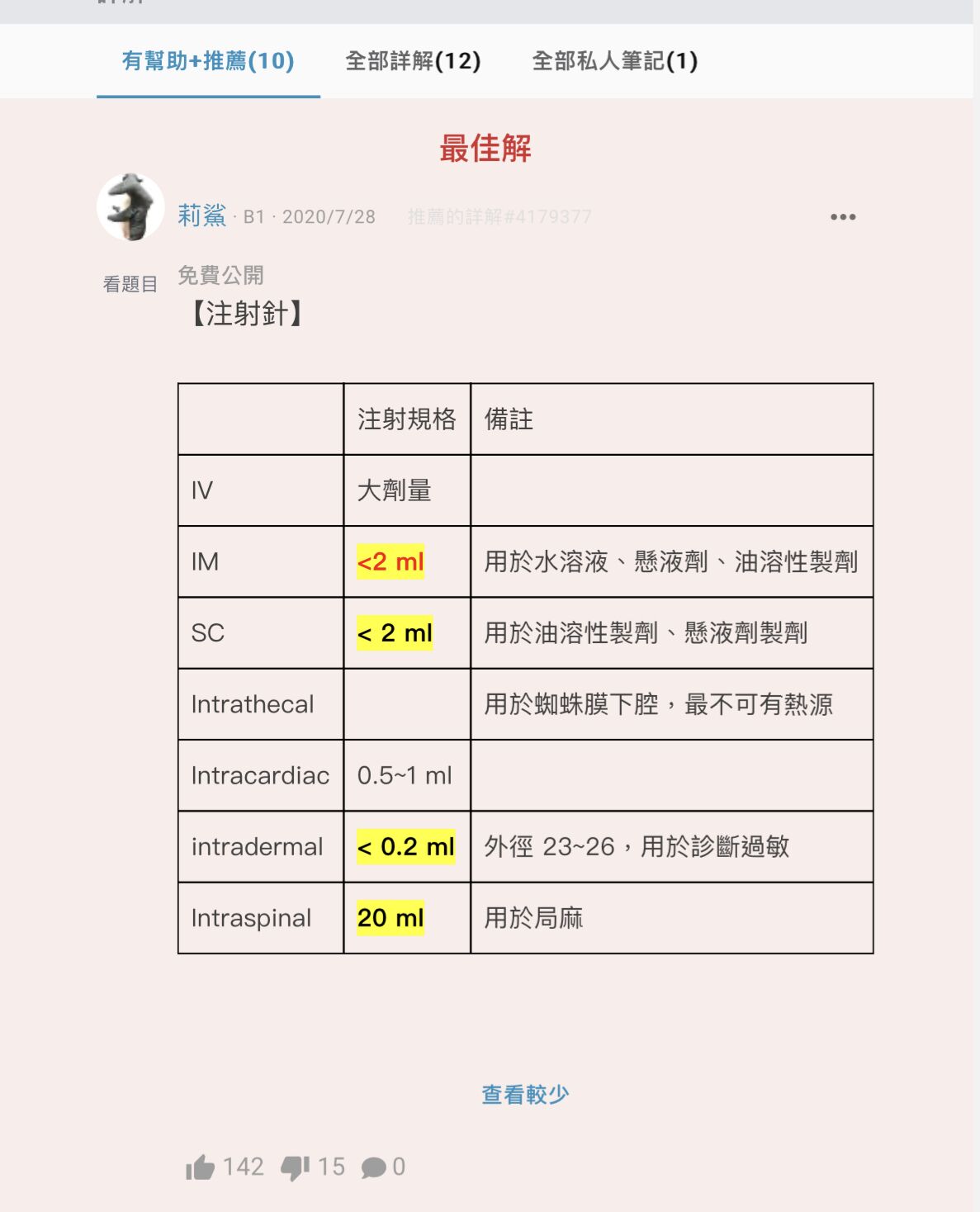Like this explanation with thumbs up
The image size is (980, 1212).
(x=201, y=1167)
